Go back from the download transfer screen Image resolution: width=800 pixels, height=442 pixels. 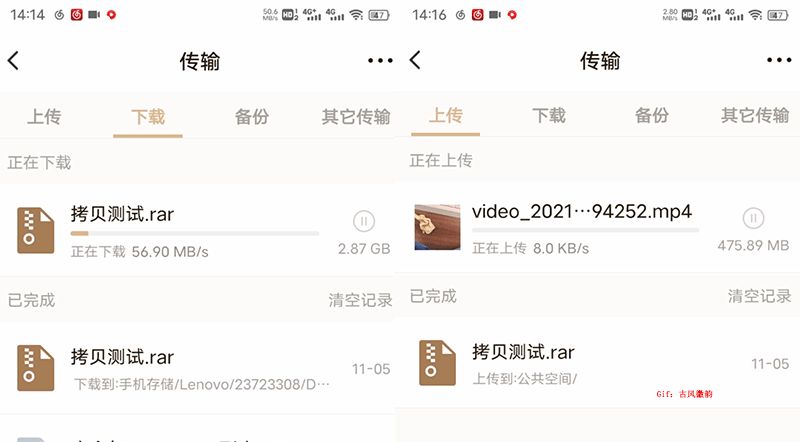tap(14, 61)
